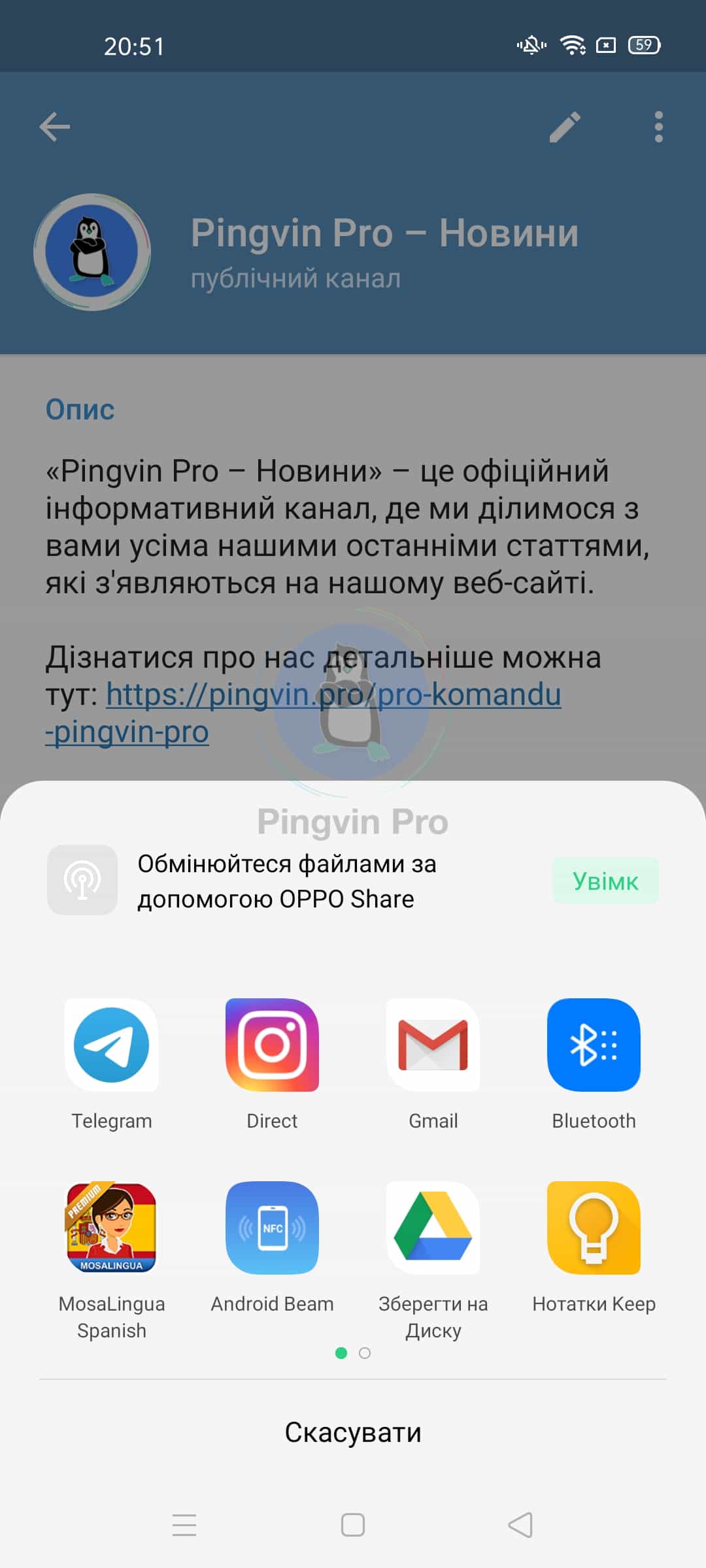Open recent apps from navigation bar
The width and height of the screenshot is (706, 1568).
coord(184,1525)
